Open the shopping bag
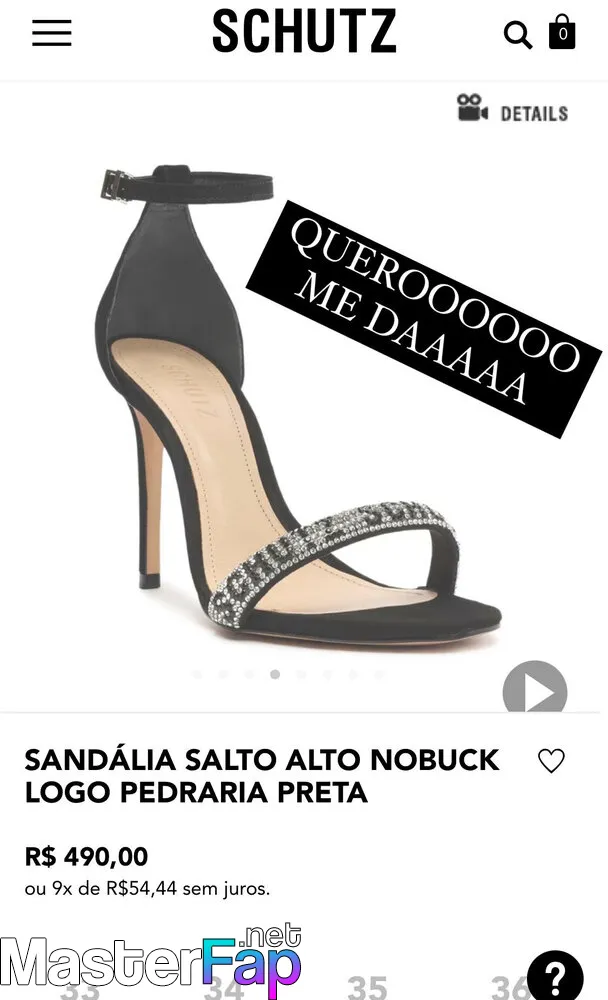 (x=562, y=32)
